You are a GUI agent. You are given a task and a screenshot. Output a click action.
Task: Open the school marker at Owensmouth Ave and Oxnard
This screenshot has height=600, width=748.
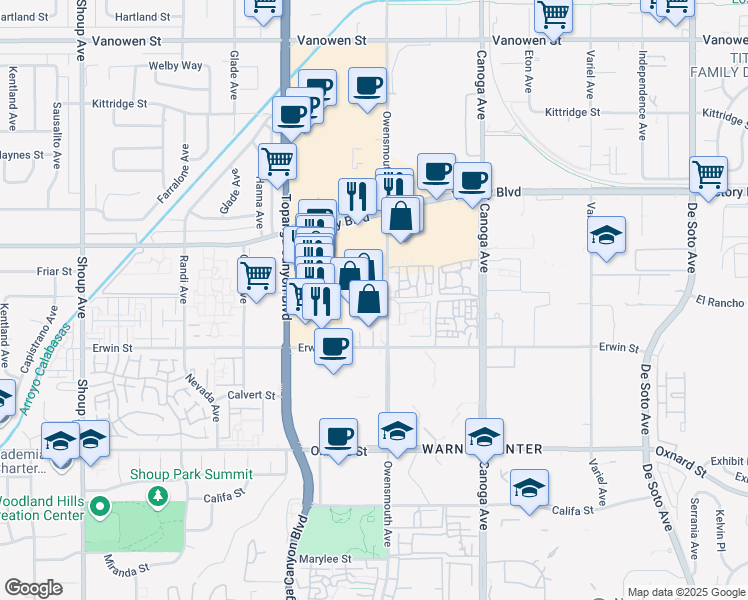pos(397,435)
